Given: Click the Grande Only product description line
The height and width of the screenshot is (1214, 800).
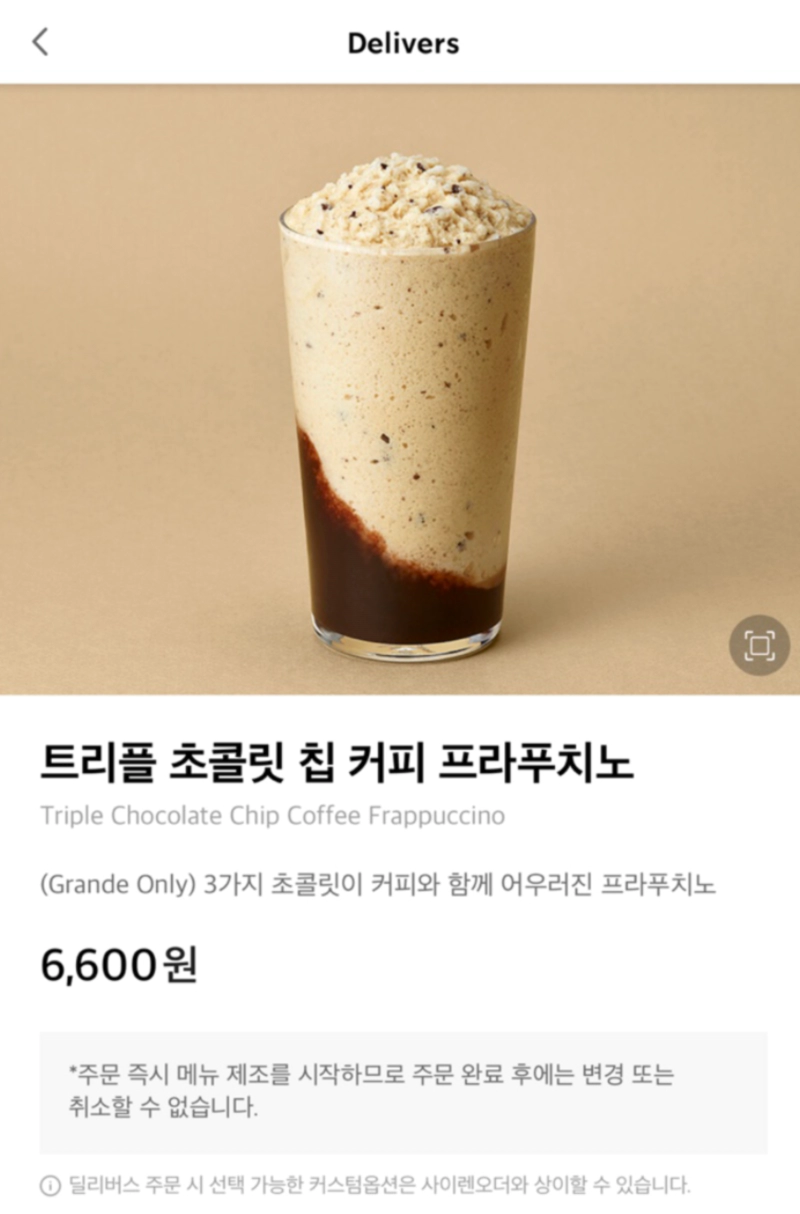Looking at the screenshot, I should pyautogui.click(x=380, y=883).
